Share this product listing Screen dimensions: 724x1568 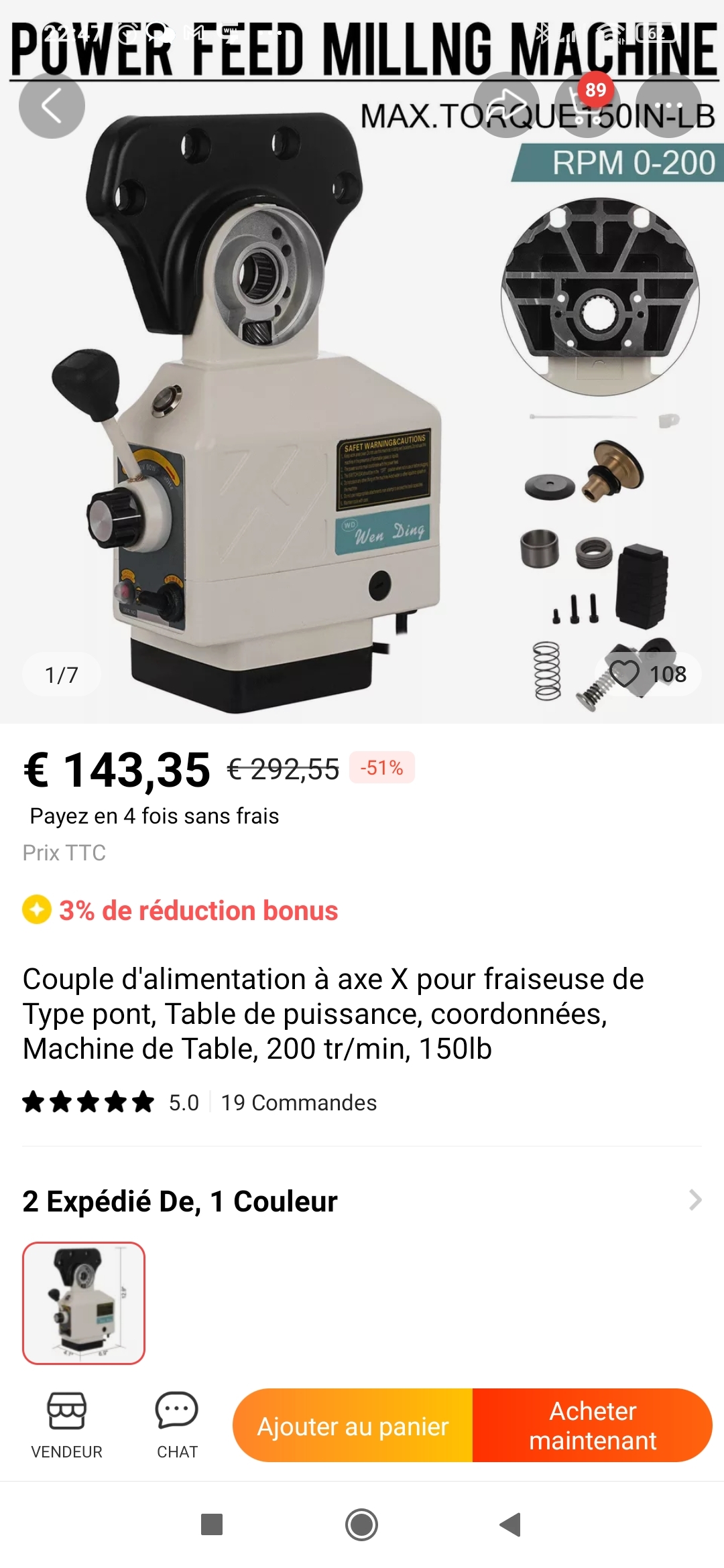(x=507, y=105)
